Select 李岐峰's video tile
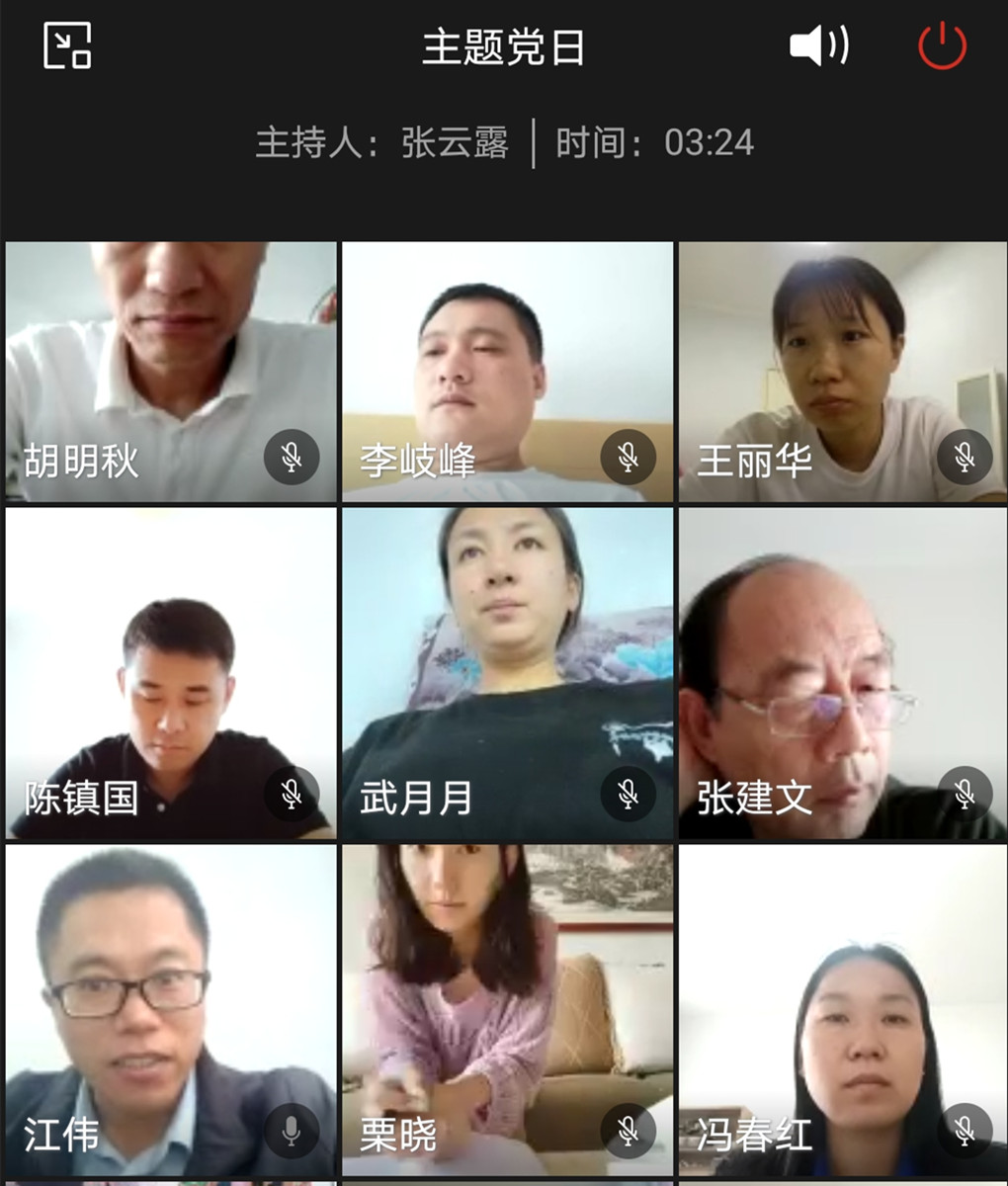Viewport: 1008px width, 1186px height. (x=507, y=372)
